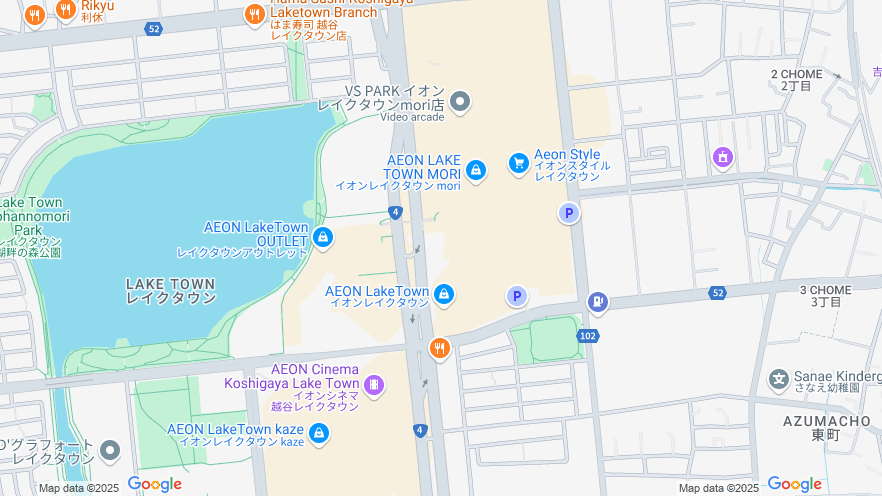Select the gas station marker
This screenshot has width=882, height=496.
coord(597,301)
